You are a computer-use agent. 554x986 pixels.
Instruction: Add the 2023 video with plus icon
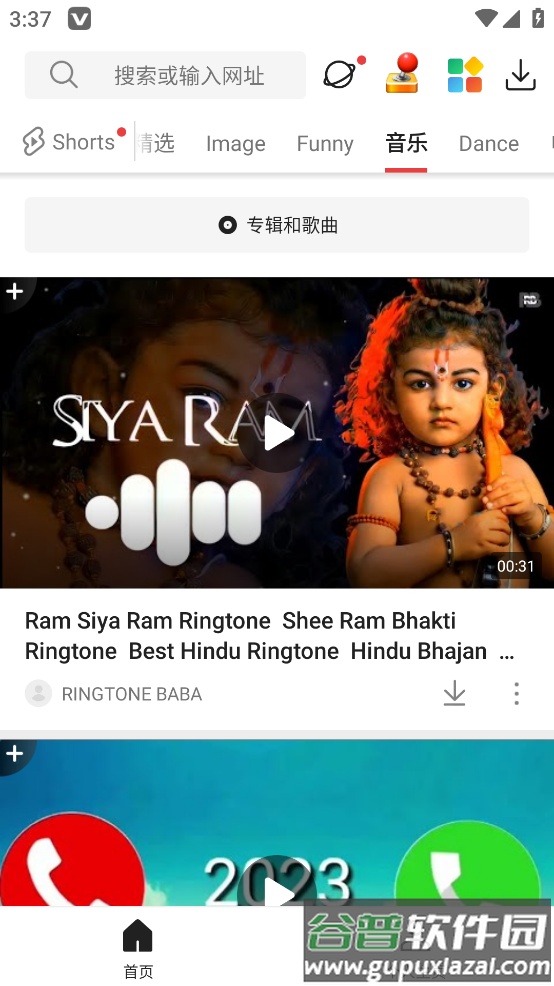pos(14,753)
